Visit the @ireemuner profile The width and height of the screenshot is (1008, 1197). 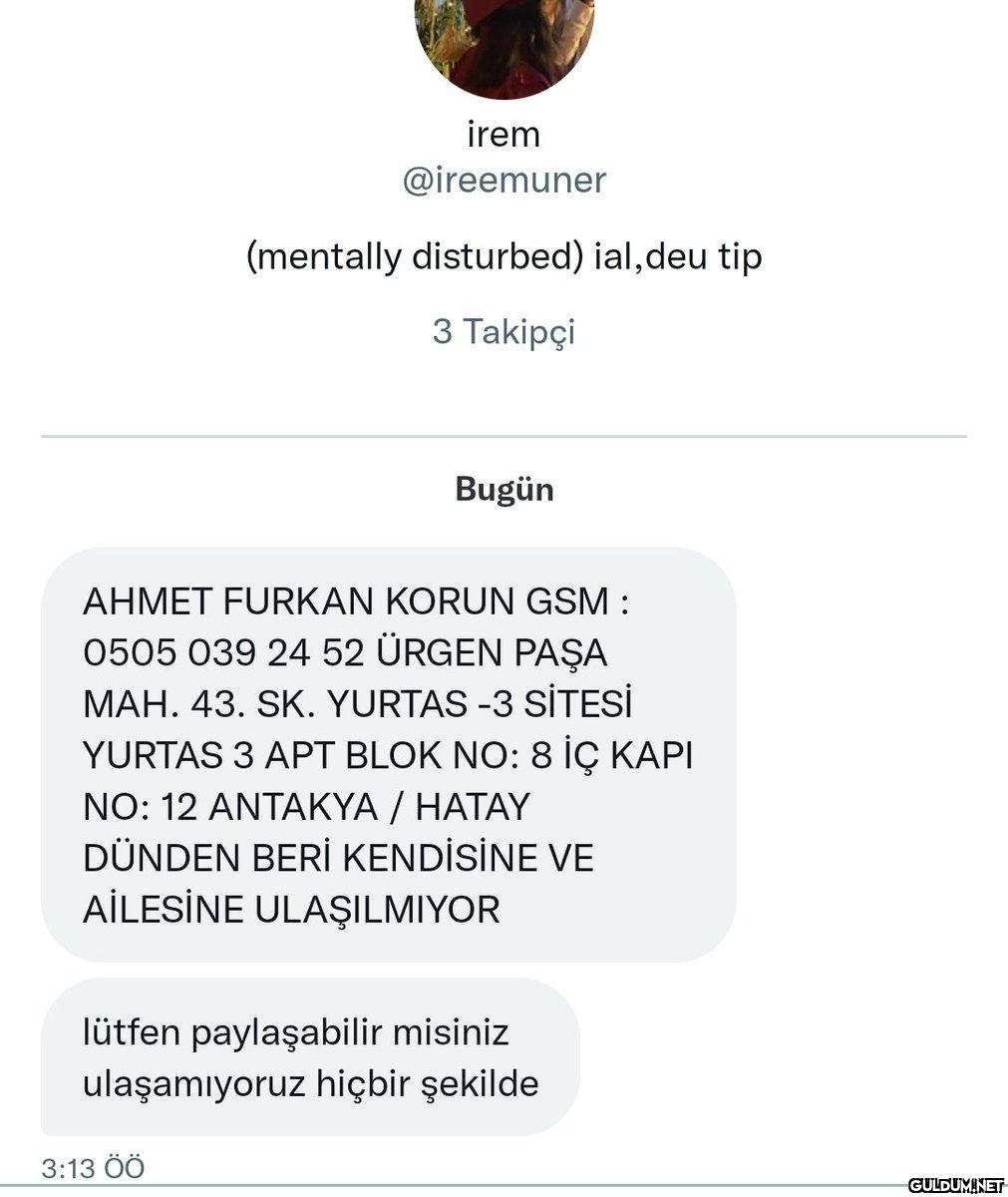pos(504,181)
